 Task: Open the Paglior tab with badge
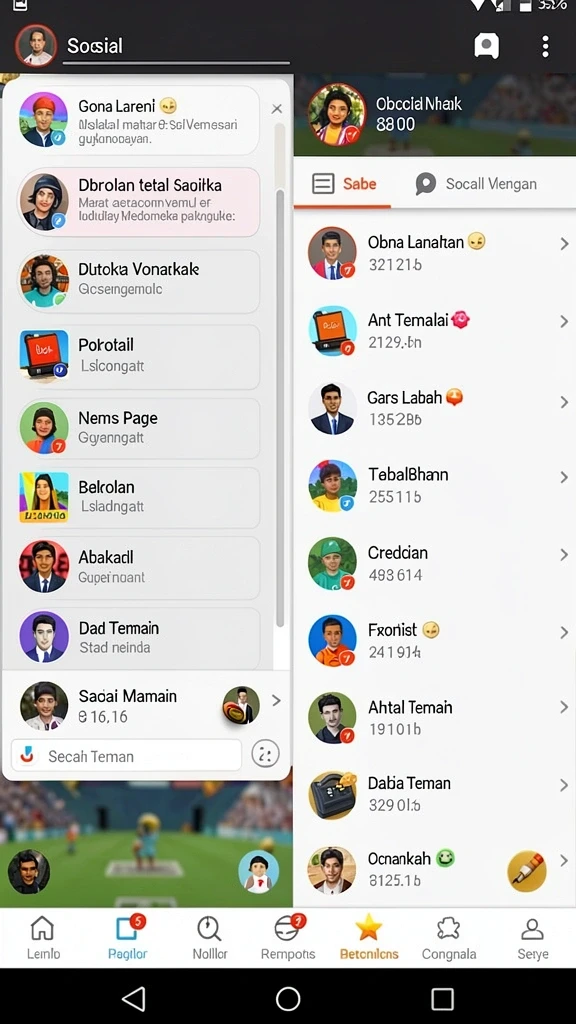tap(128, 938)
